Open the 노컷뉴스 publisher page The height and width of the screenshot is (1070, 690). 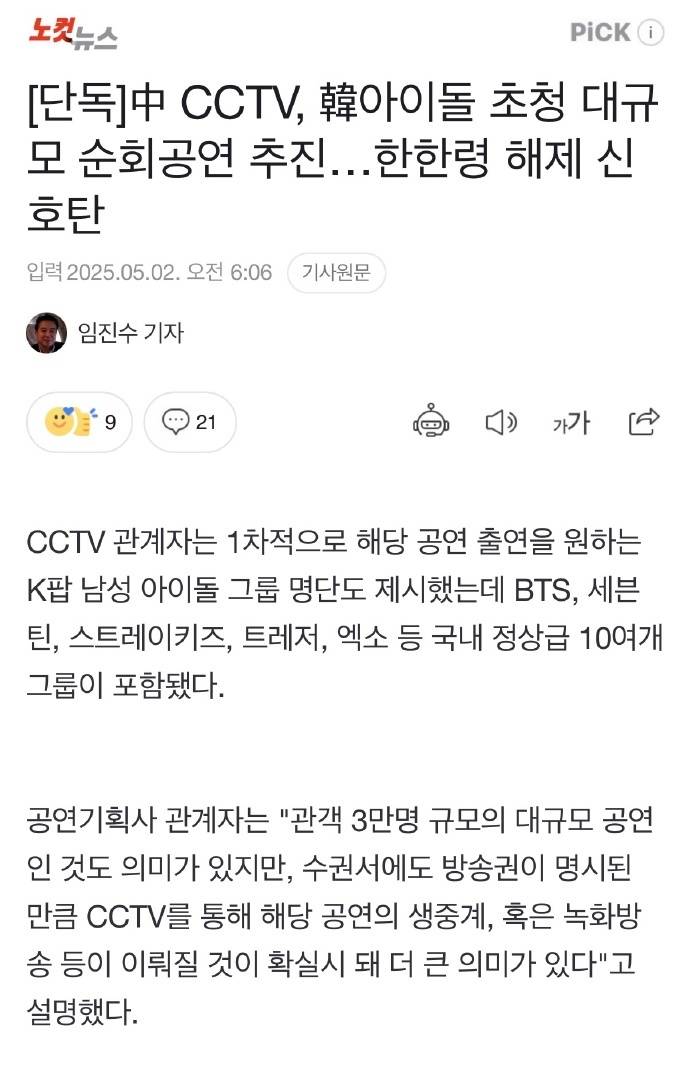73,33
